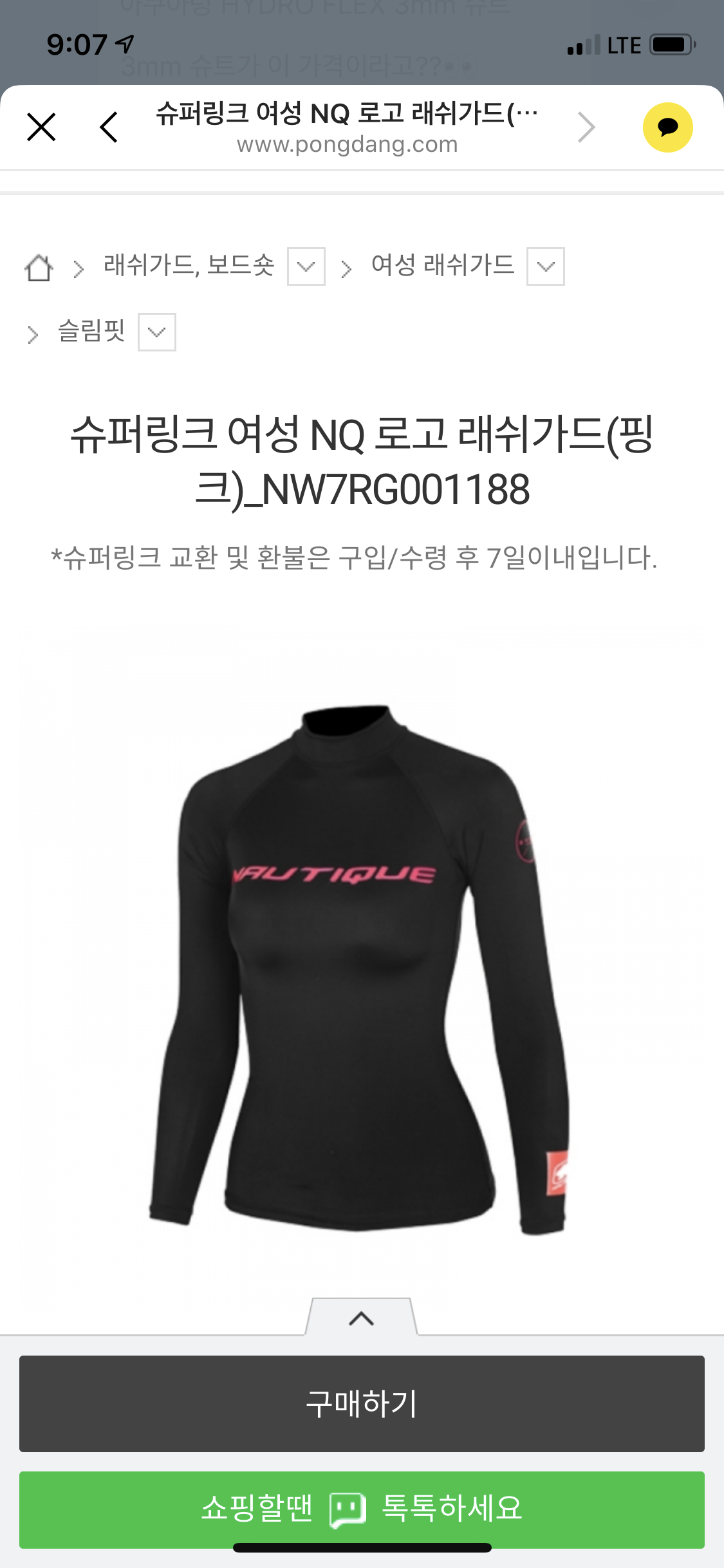The height and width of the screenshot is (1568, 724).
Task: Expand the 여성 래쉬가드 dropdown
Action: tap(545, 266)
